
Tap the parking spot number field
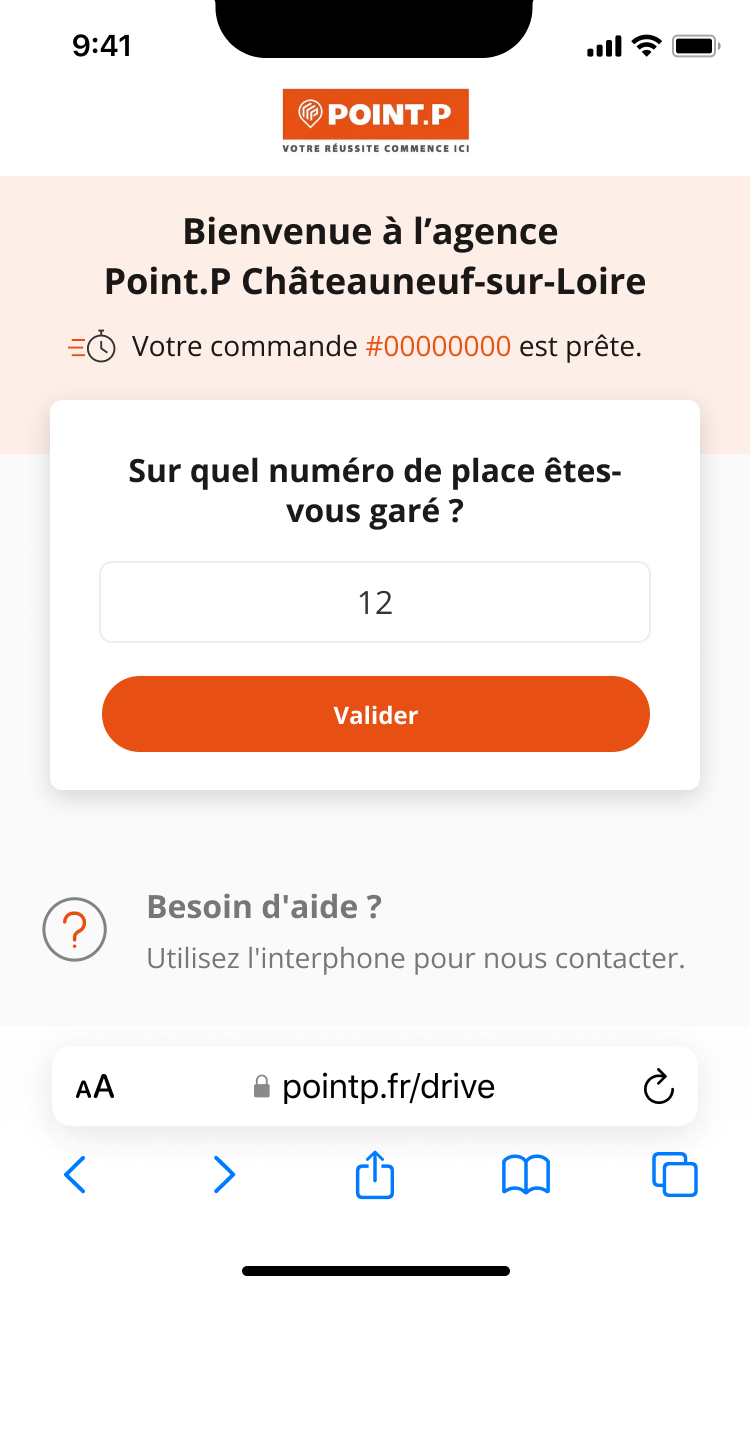click(375, 602)
